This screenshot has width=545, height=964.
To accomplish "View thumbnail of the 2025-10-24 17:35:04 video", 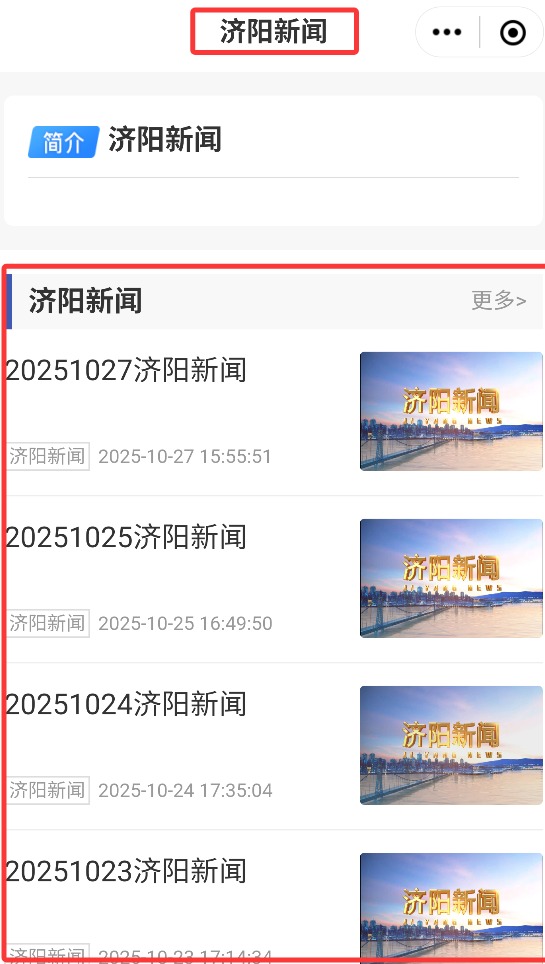I will click(452, 745).
